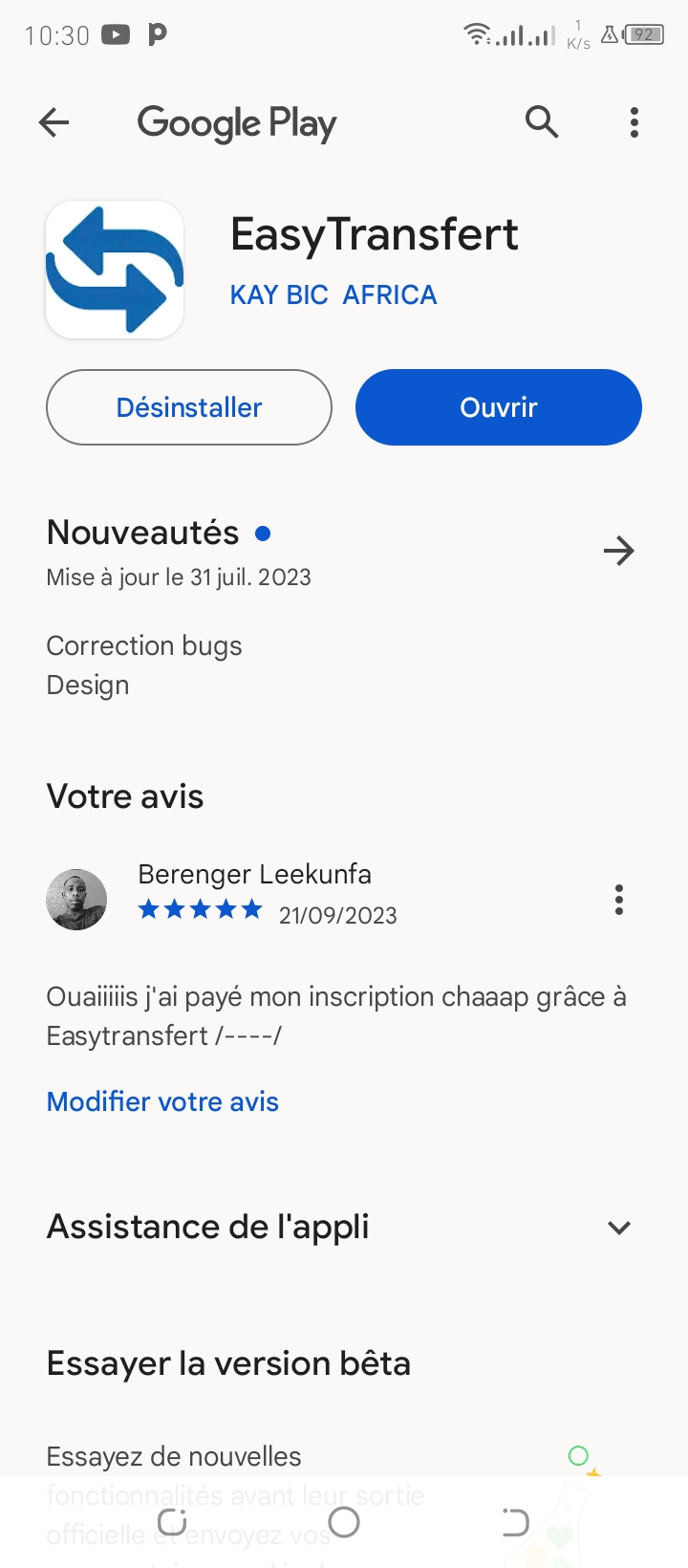Tap the system navigation back button
Screen dimensions: 688x1568
tap(516, 1521)
